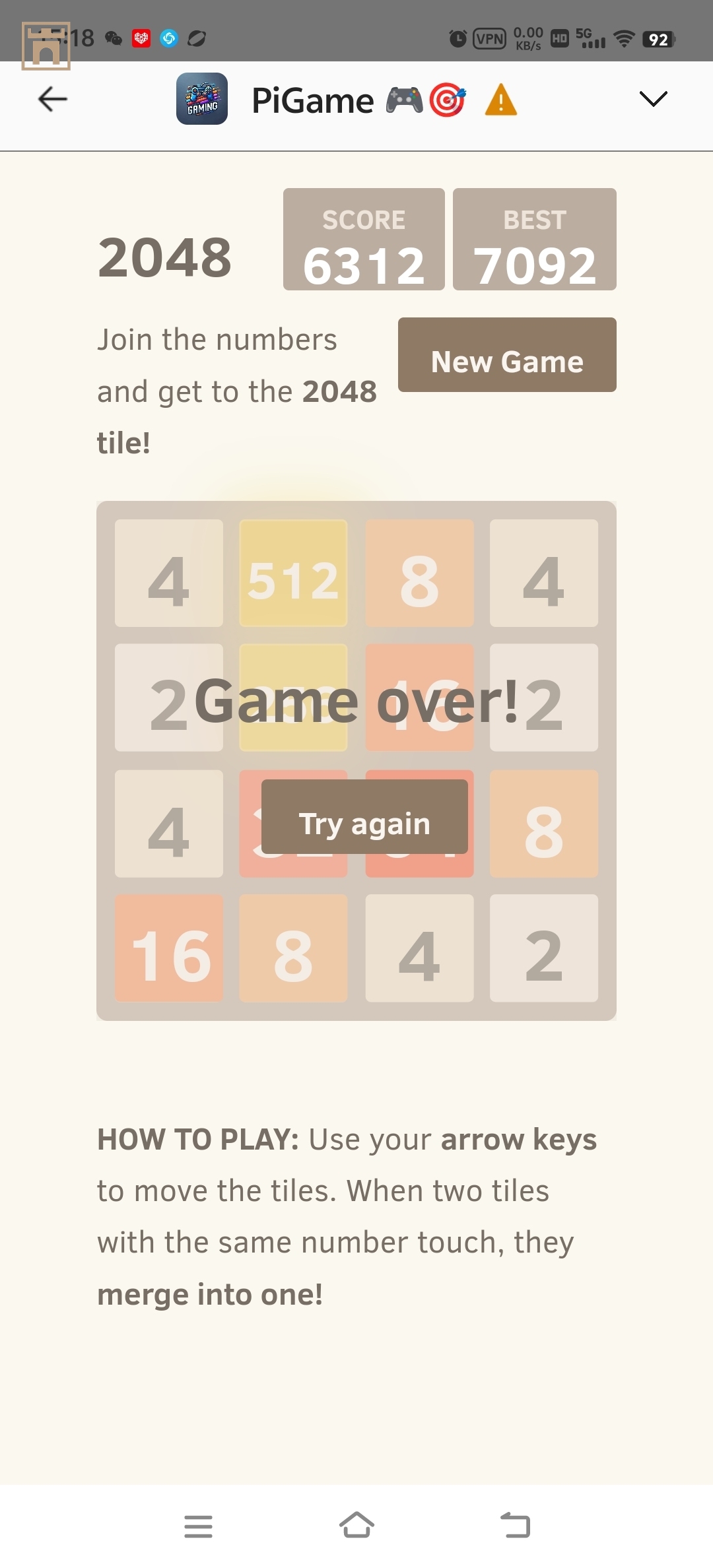The height and width of the screenshot is (1568, 713).
Task: Open the system recent apps menu
Action: pos(198,1526)
